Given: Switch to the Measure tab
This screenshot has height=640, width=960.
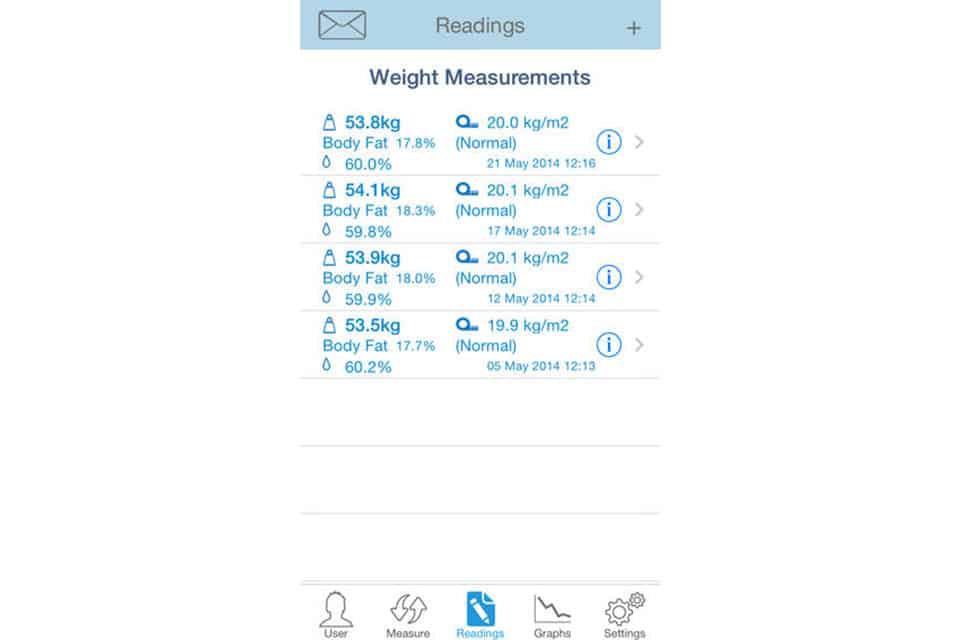Looking at the screenshot, I should click(x=408, y=614).
